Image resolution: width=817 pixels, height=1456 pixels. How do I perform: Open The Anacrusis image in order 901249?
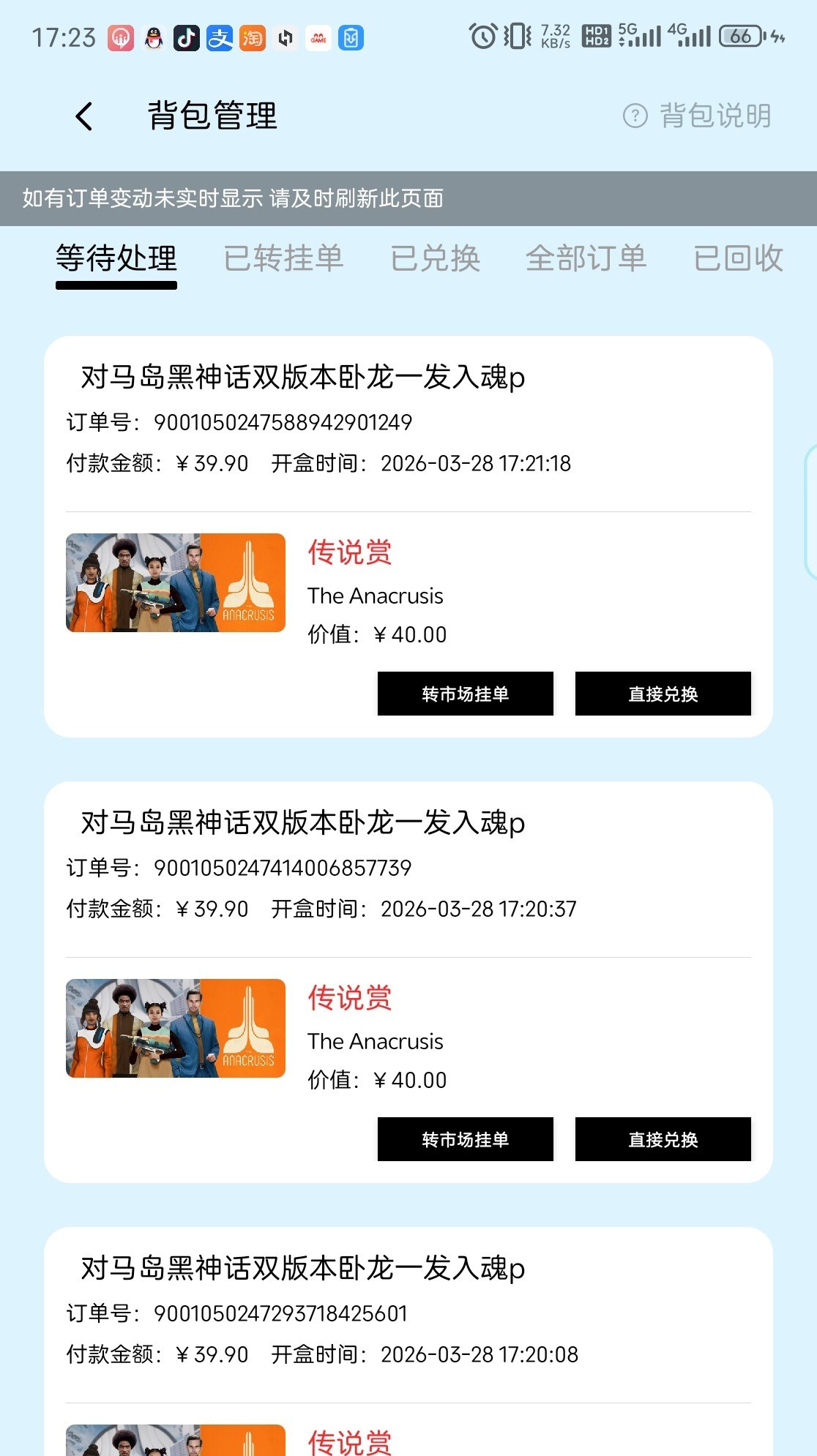[x=176, y=582]
